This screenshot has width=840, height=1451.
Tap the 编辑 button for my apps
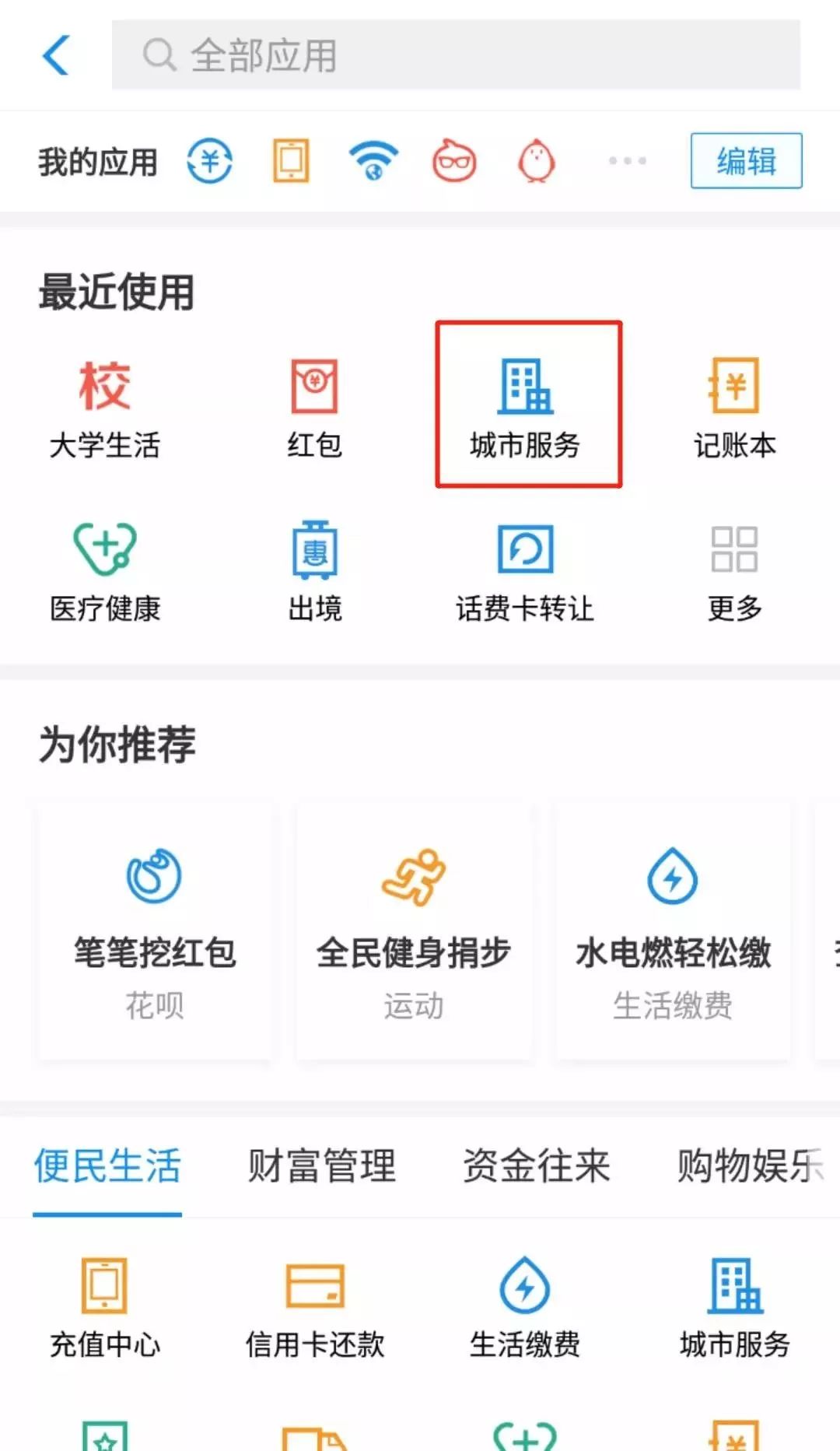[x=746, y=161]
